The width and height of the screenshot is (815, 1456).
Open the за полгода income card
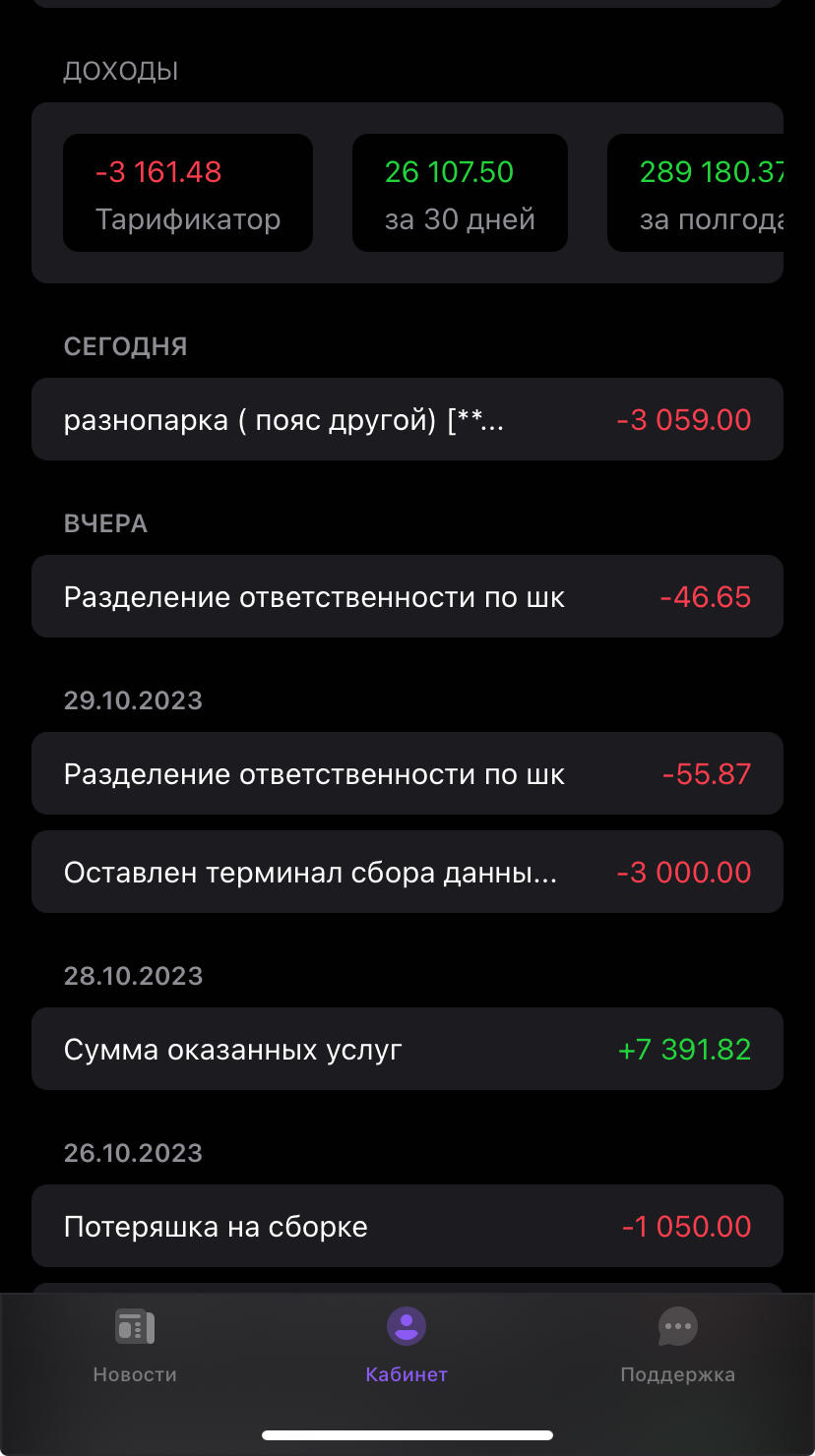(x=696, y=193)
